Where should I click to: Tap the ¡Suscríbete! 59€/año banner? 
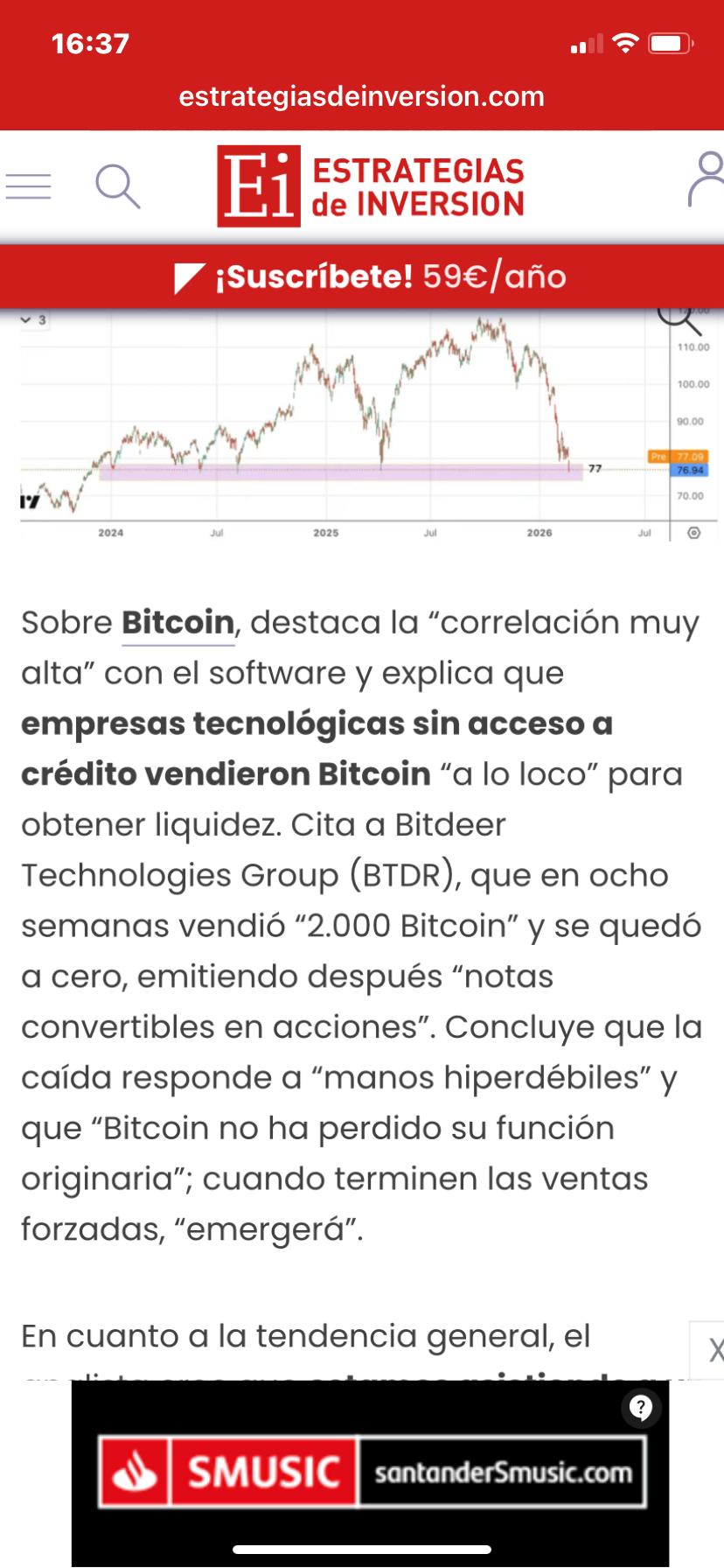[x=362, y=276]
